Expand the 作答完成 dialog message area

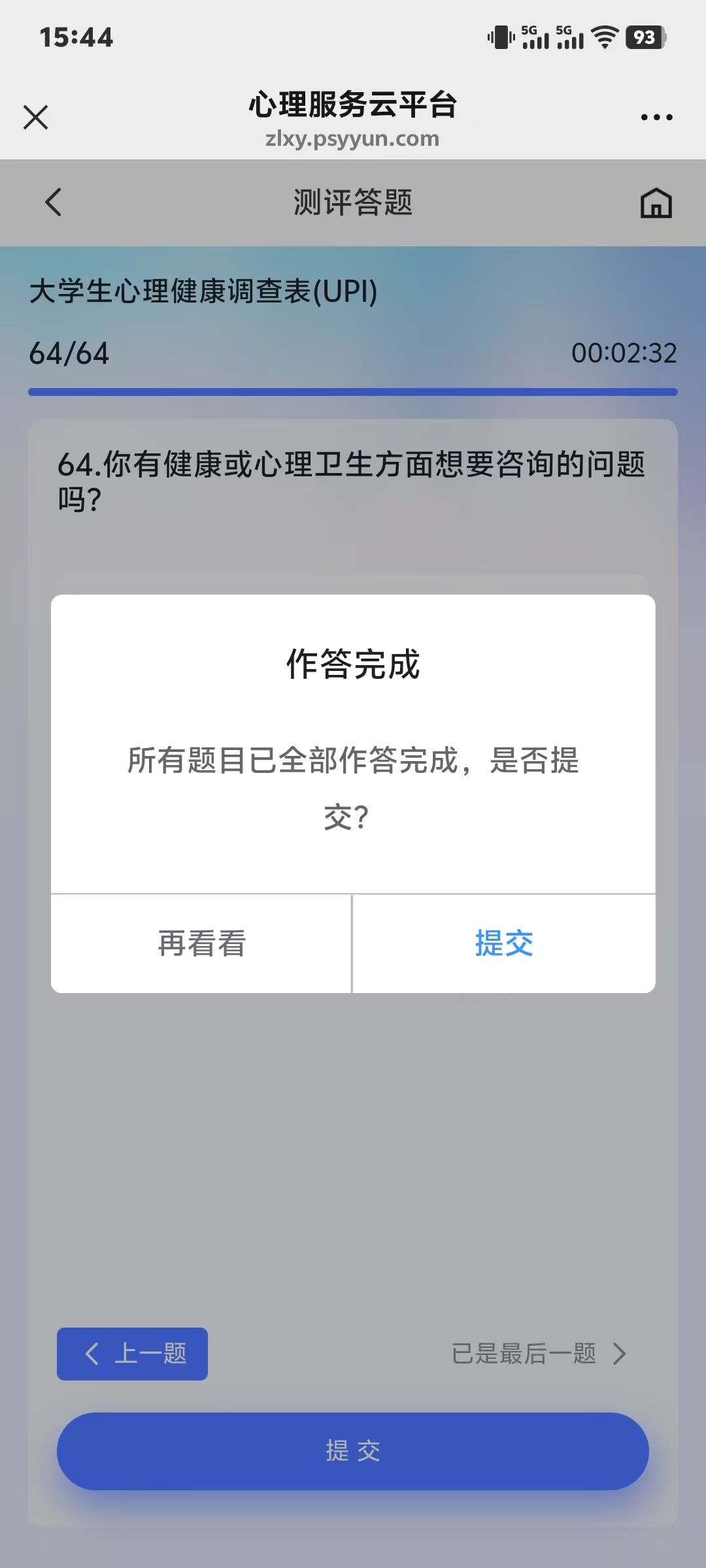coord(353,784)
